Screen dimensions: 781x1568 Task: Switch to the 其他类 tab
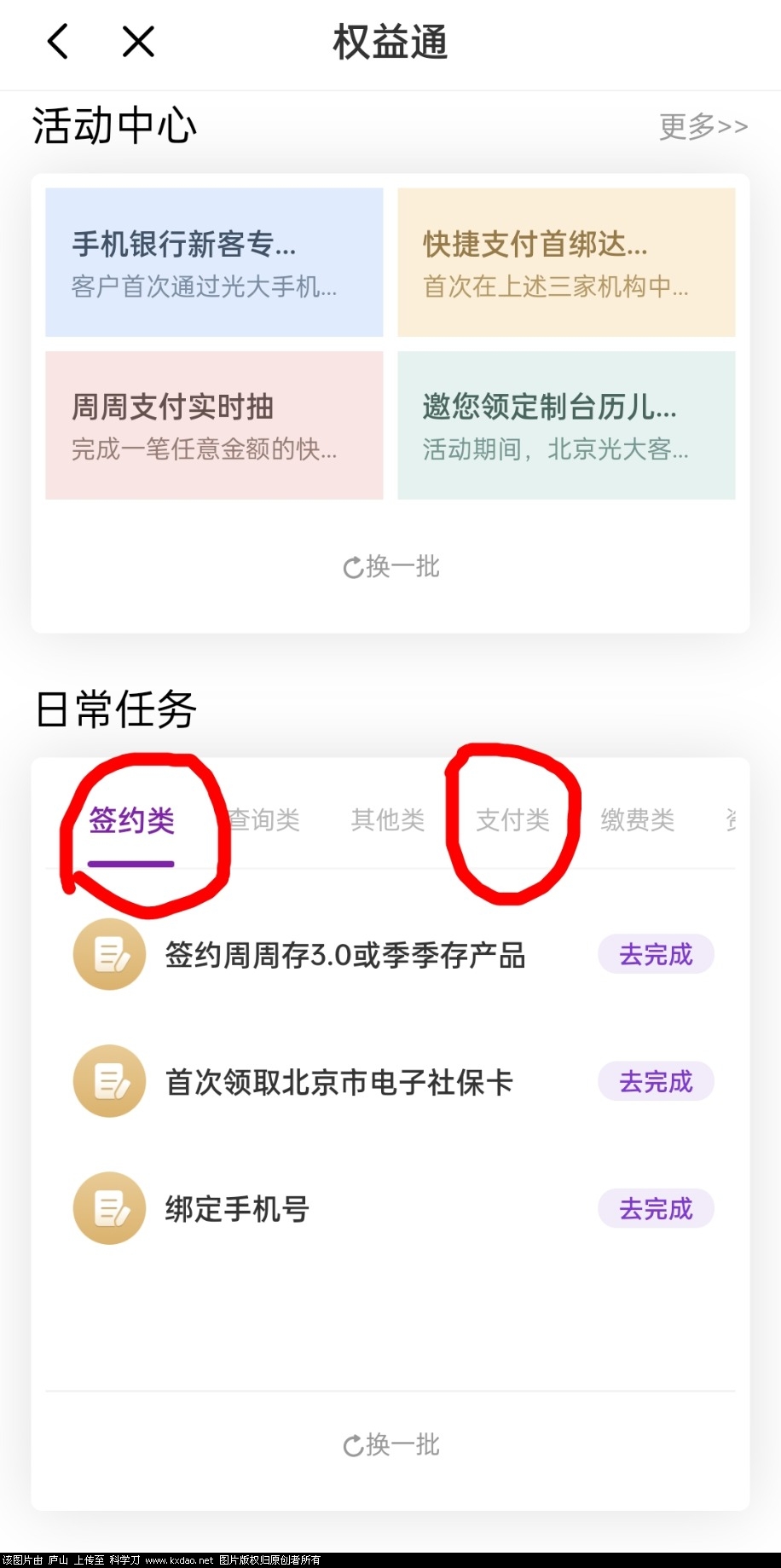[388, 820]
